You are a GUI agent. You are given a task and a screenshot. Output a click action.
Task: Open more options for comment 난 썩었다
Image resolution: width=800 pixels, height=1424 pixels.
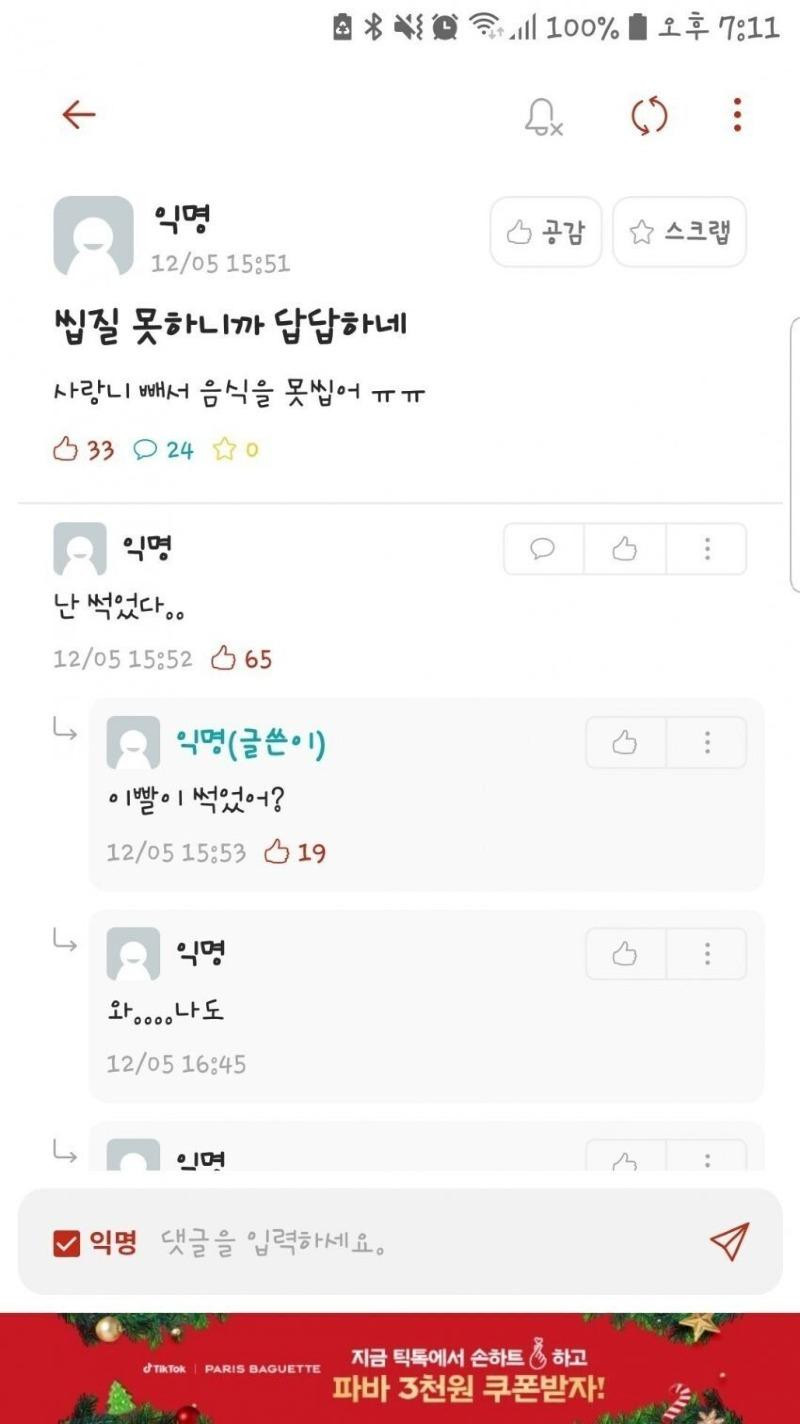coord(707,548)
